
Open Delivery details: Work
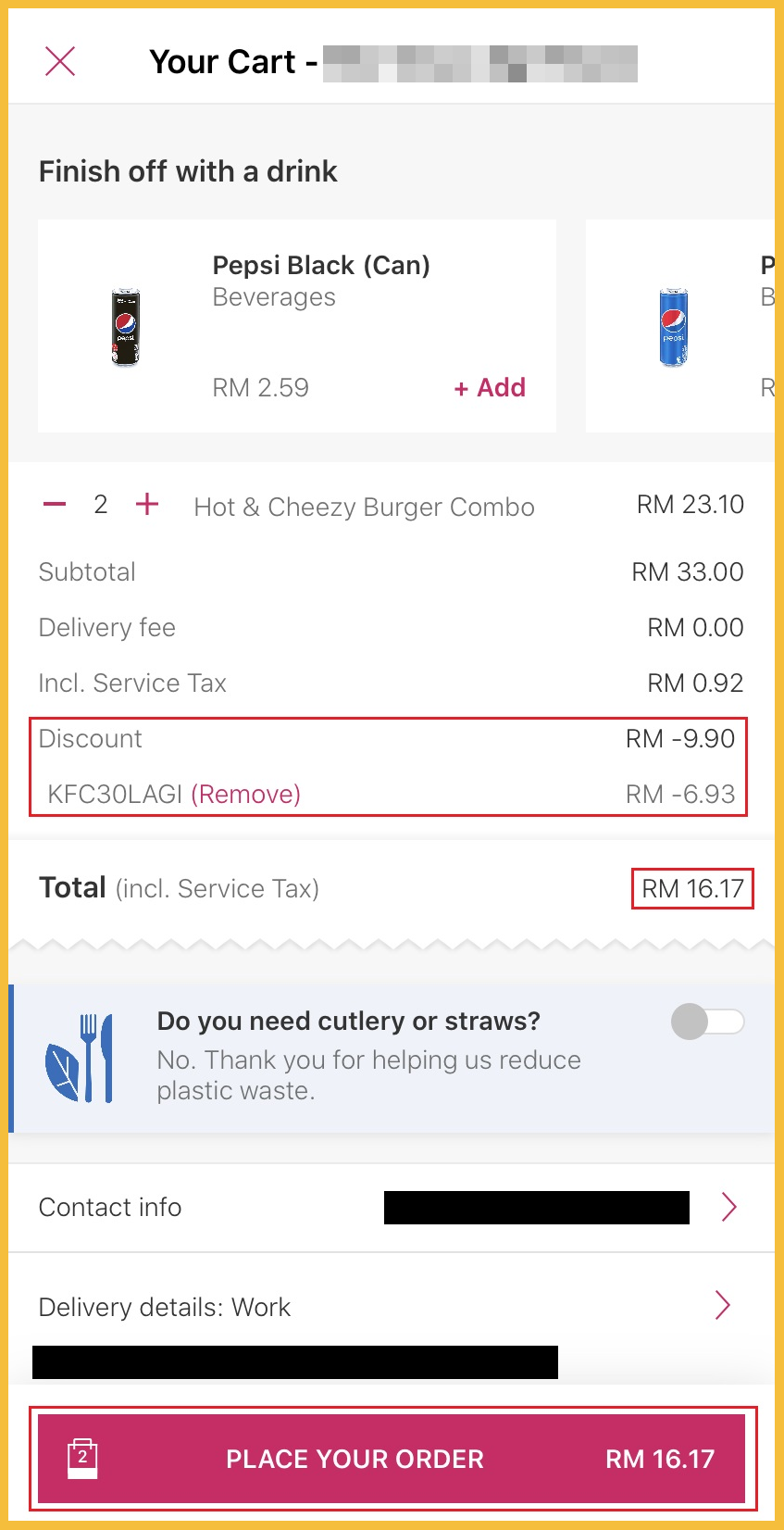click(391, 1307)
